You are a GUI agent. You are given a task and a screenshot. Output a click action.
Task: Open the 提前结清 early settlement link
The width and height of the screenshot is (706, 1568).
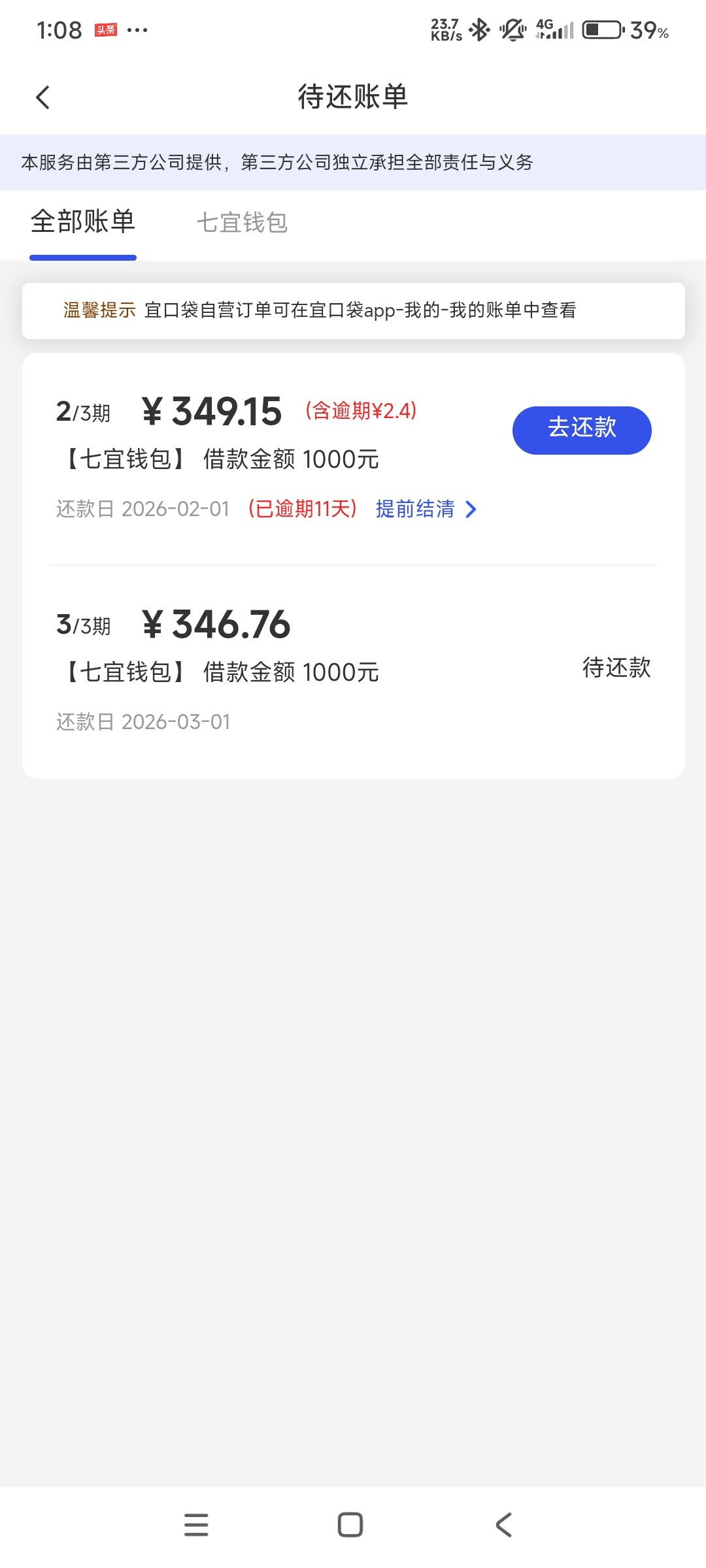(x=426, y=509)
